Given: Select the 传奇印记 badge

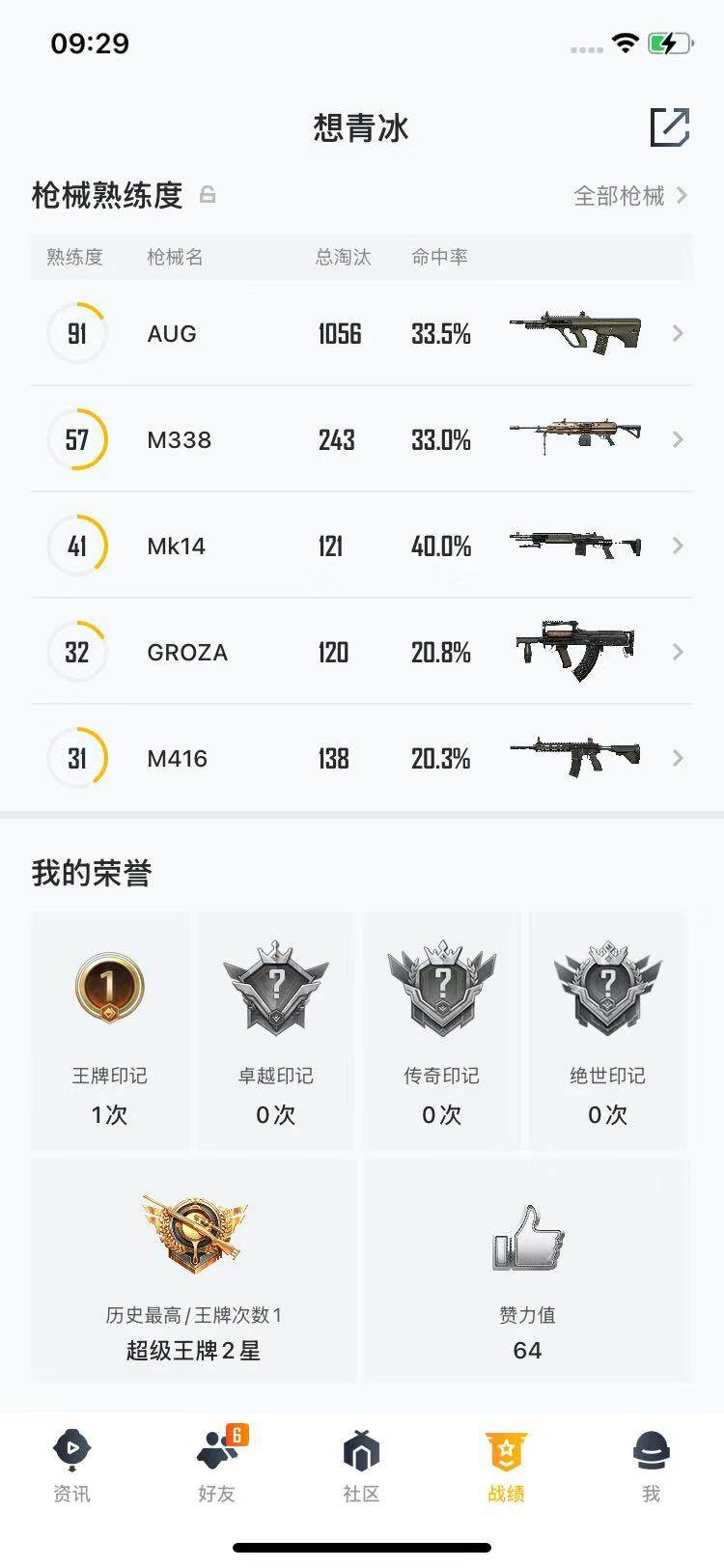Looking at the screenshot, I should [x=442, y=987].
